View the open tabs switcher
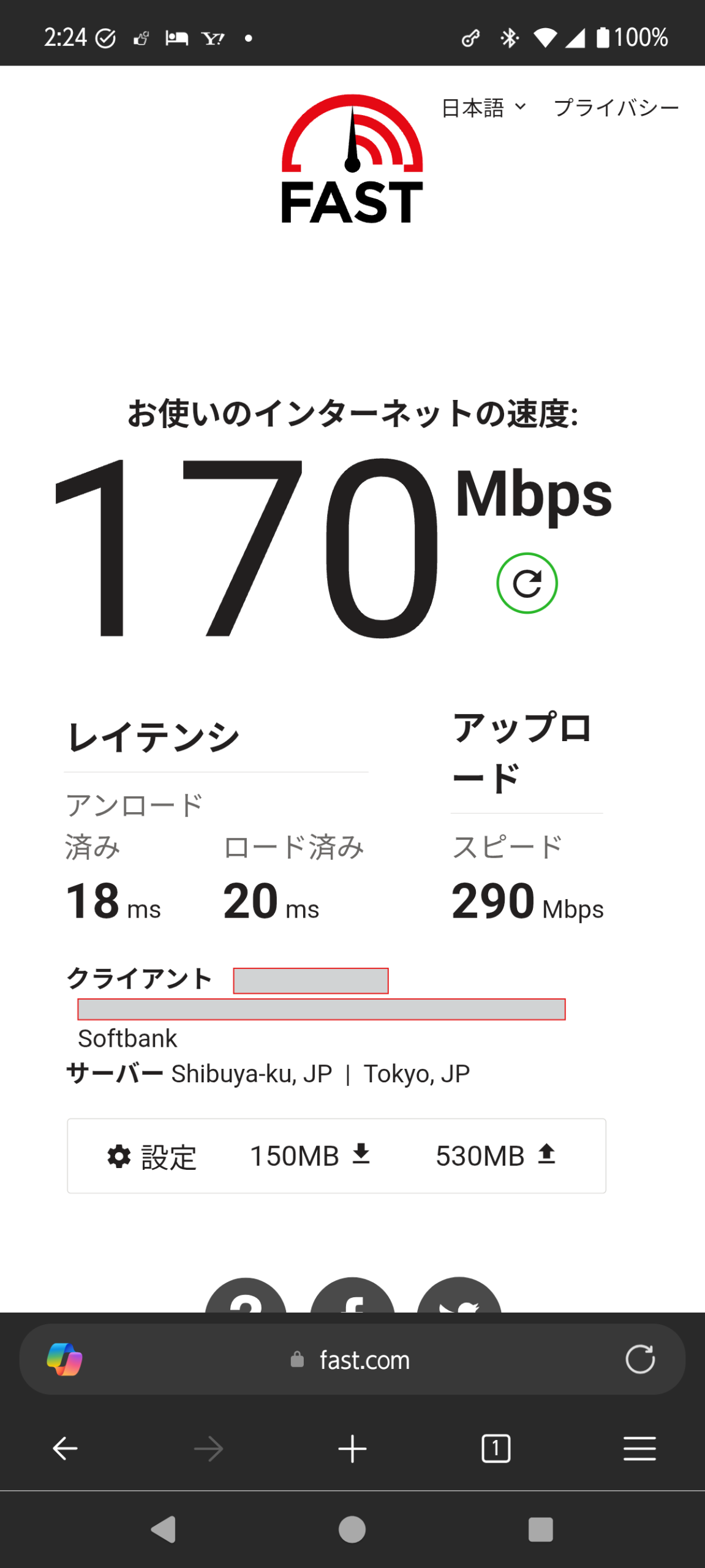The height and width of the screenshot is (1568, 705). (x=496, y=1449)
